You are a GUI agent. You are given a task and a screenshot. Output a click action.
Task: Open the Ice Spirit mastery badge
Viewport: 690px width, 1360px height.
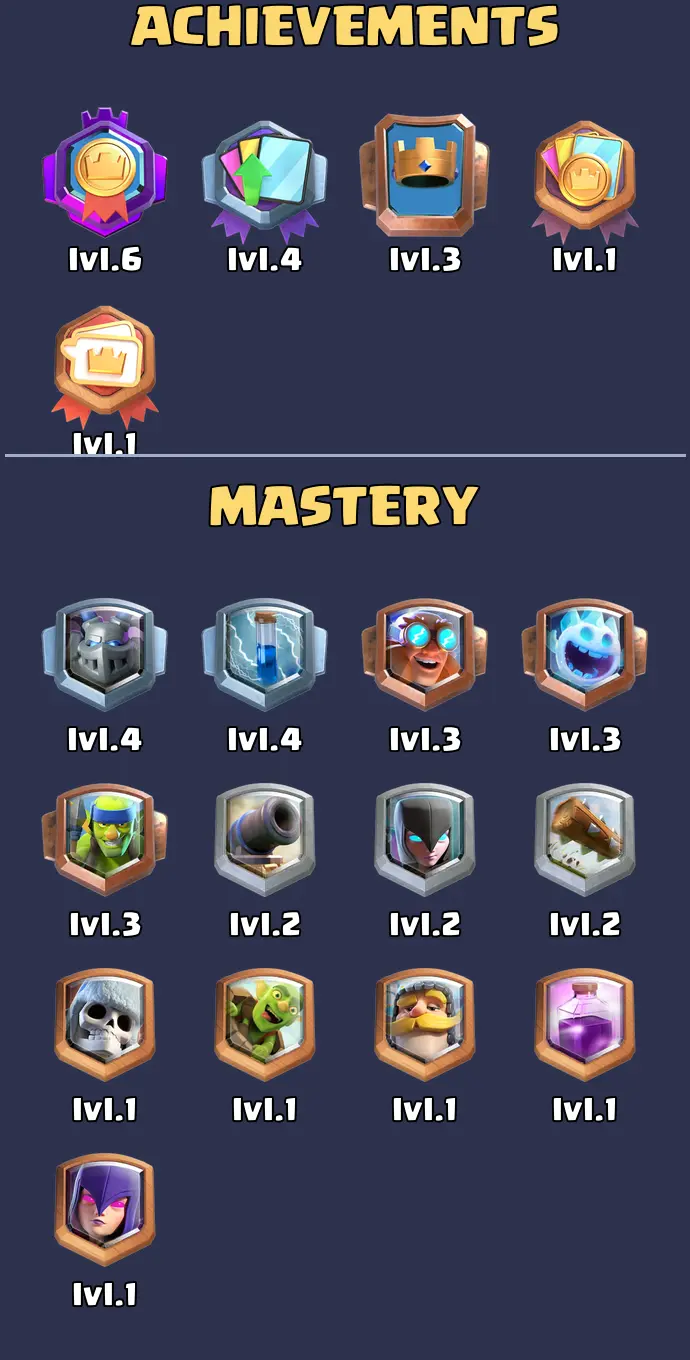[584, 653]
